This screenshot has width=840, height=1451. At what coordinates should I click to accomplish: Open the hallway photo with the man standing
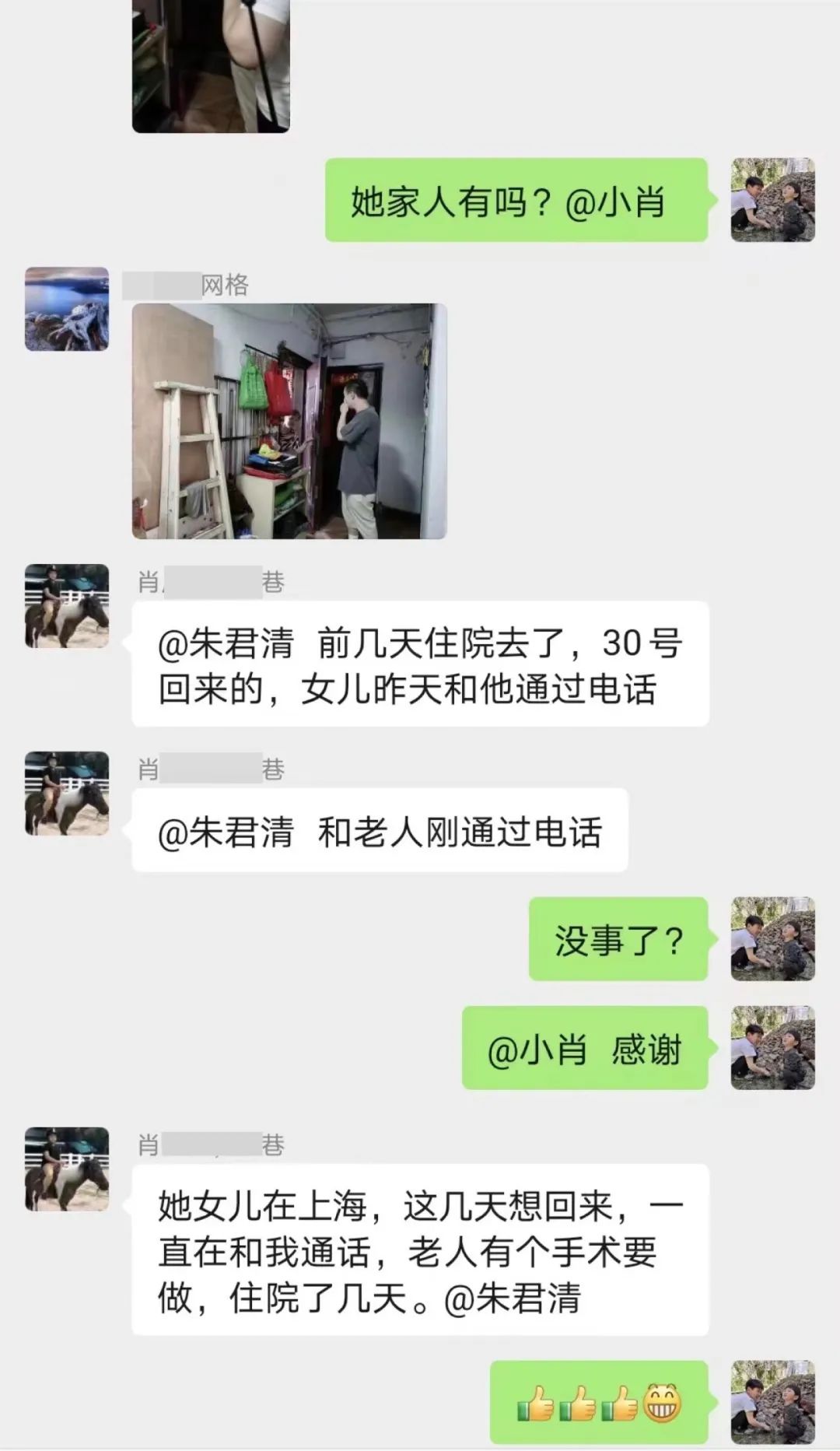tap(289, 421)
